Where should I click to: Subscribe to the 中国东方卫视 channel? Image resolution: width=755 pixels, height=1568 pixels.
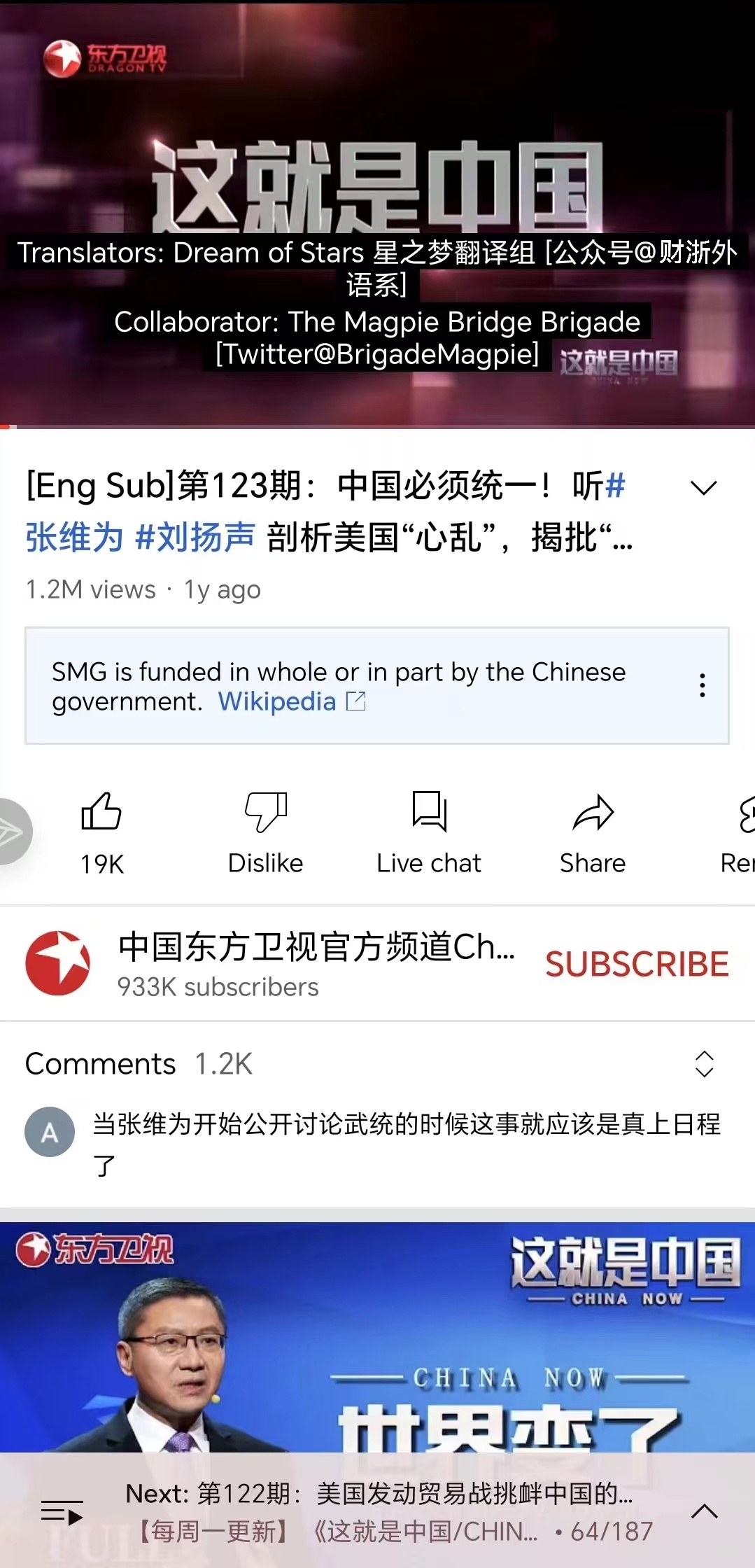637,964
